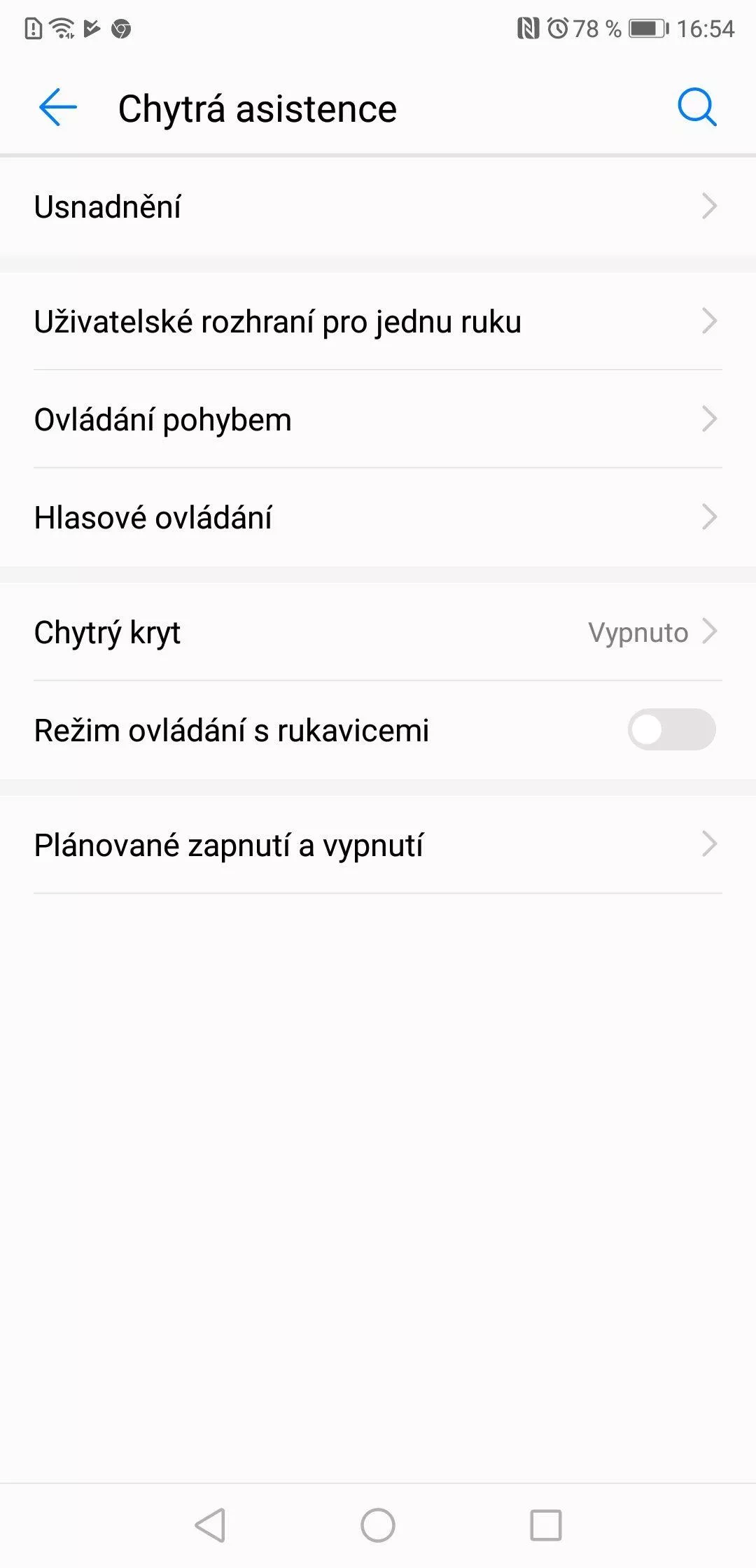Enable Režim ovládání s rukavicemi
The image size is (756, 1568).
tap(671, 729)
